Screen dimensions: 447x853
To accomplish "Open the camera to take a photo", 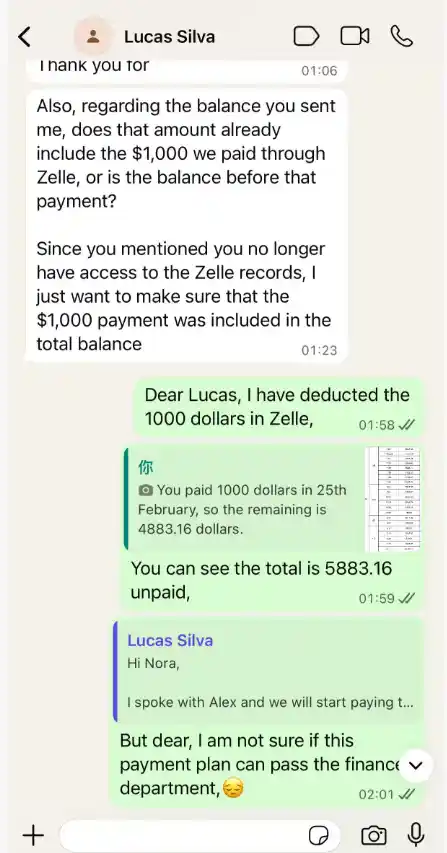I will 374,835.
